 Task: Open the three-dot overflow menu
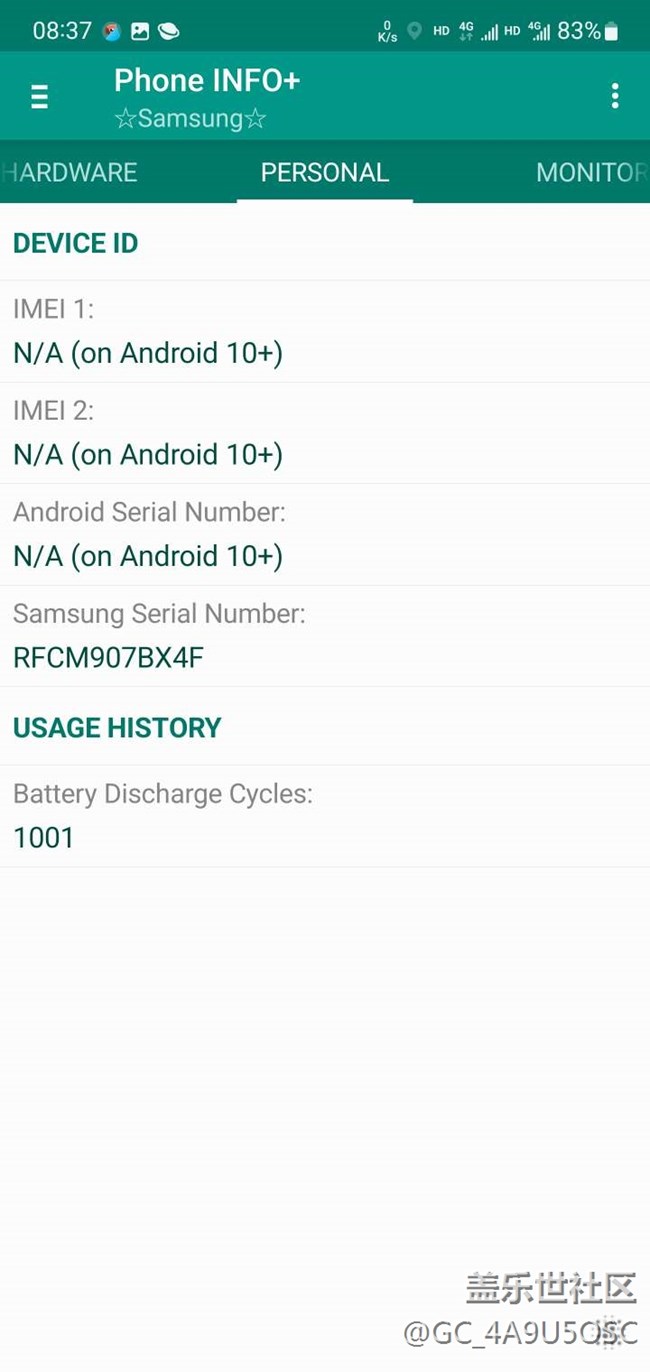(614, 96)
